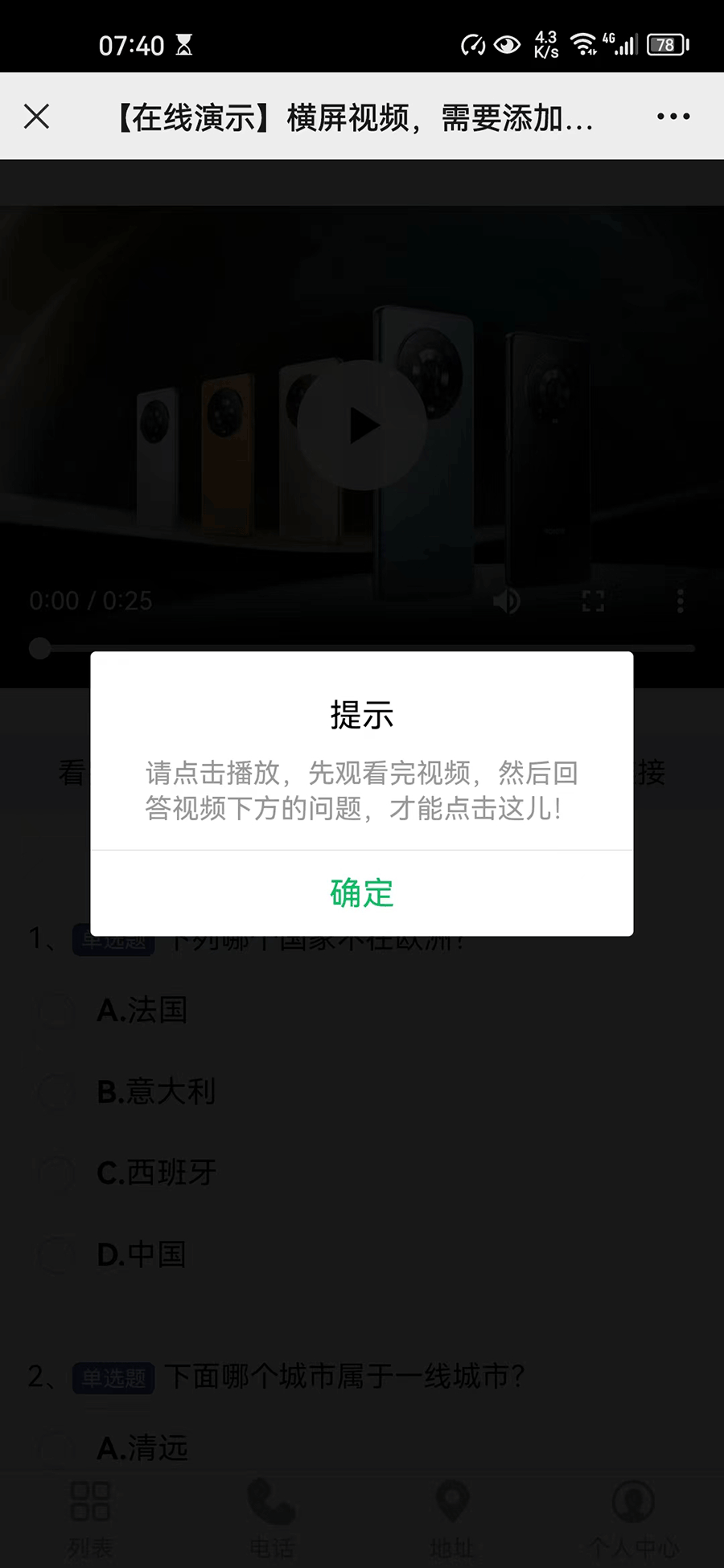The width and height of the screenshot is (724, 1568).
Task: Confirm the prompt by tapping 确定
Action: pyautogui.click(x=361, y=893)
